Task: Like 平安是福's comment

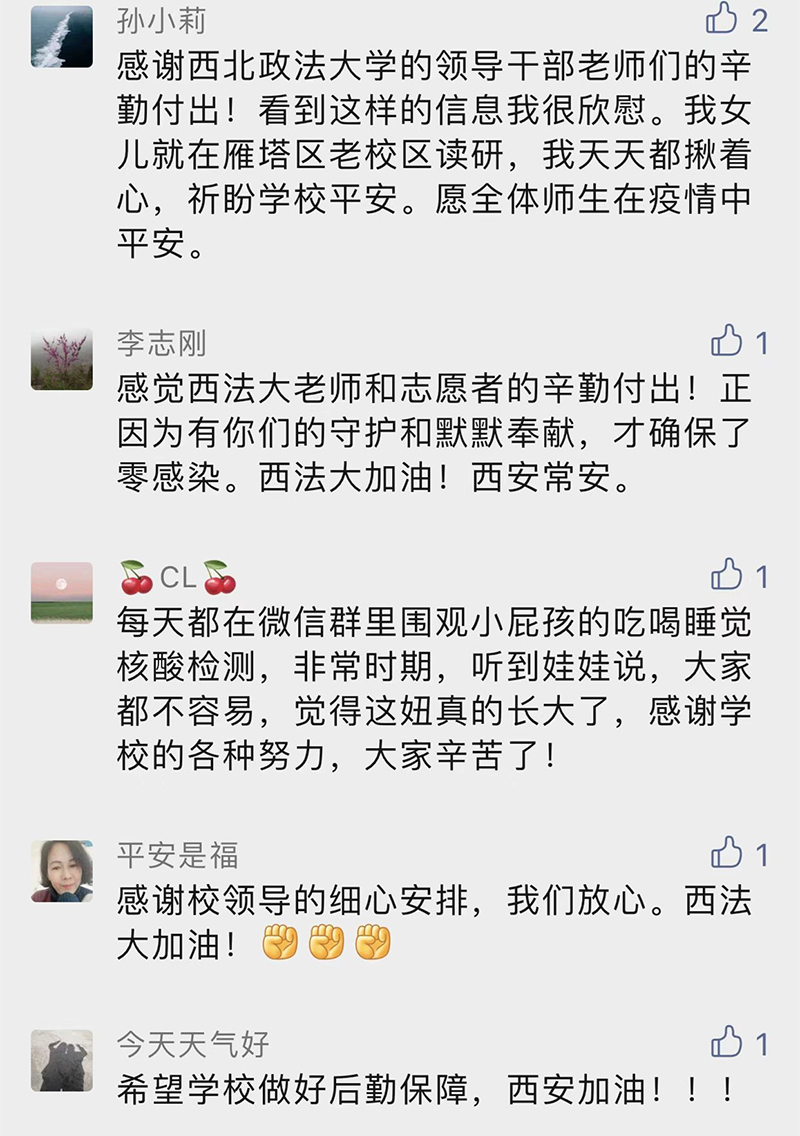Action: pos(727,853)
